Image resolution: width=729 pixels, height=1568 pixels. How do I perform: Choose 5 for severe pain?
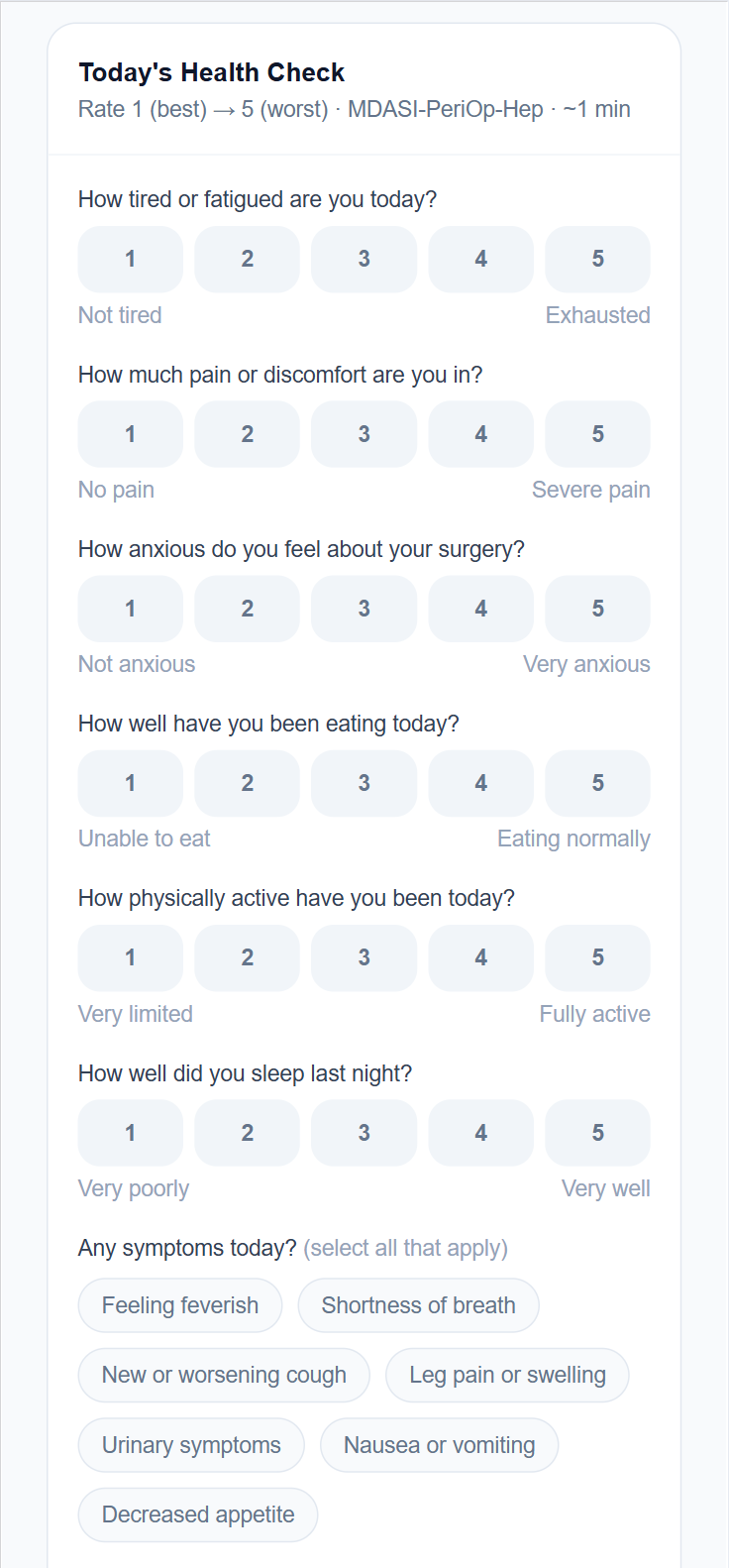[597, 434]
